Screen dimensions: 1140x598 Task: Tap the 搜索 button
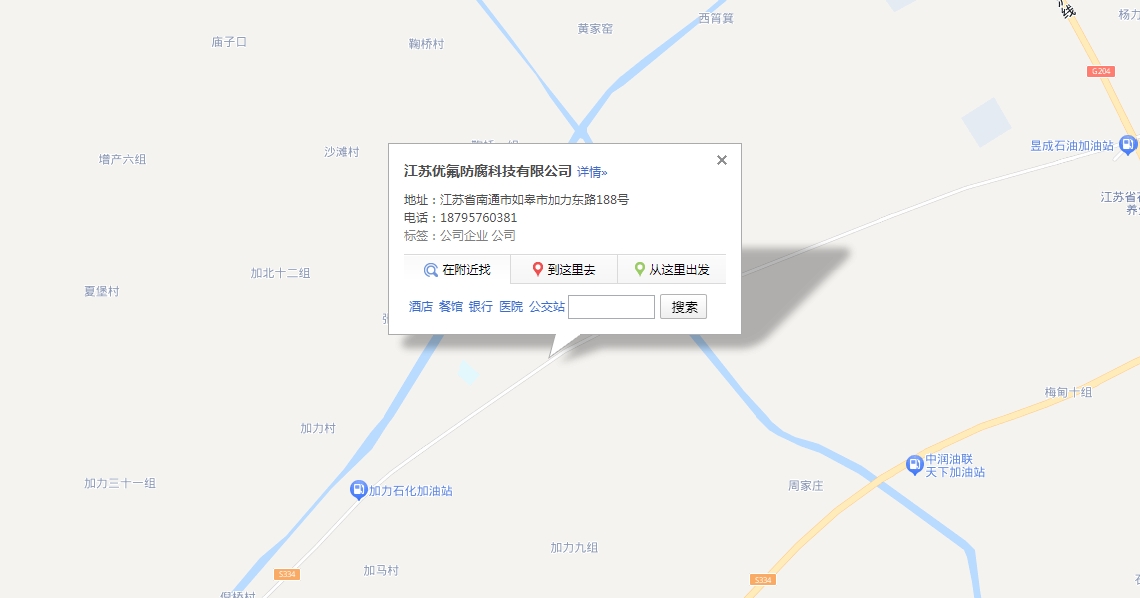683,307
